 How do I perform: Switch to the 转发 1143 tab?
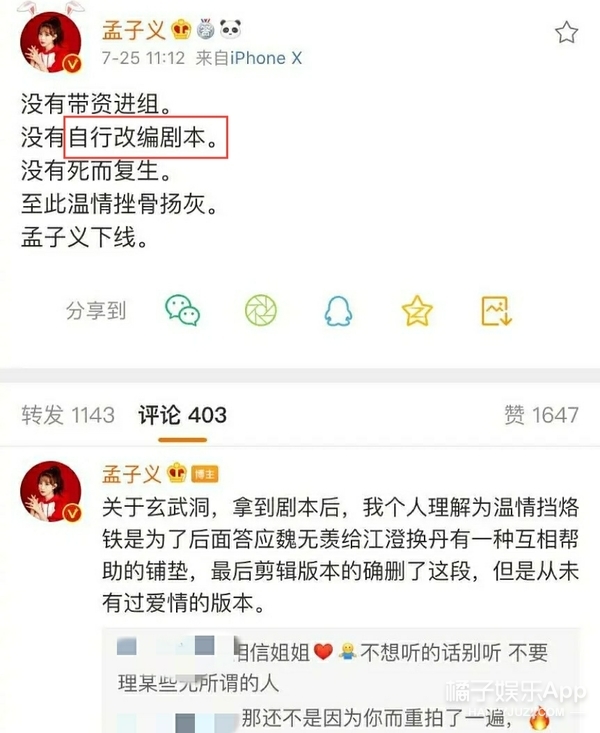tap(68, 414)
